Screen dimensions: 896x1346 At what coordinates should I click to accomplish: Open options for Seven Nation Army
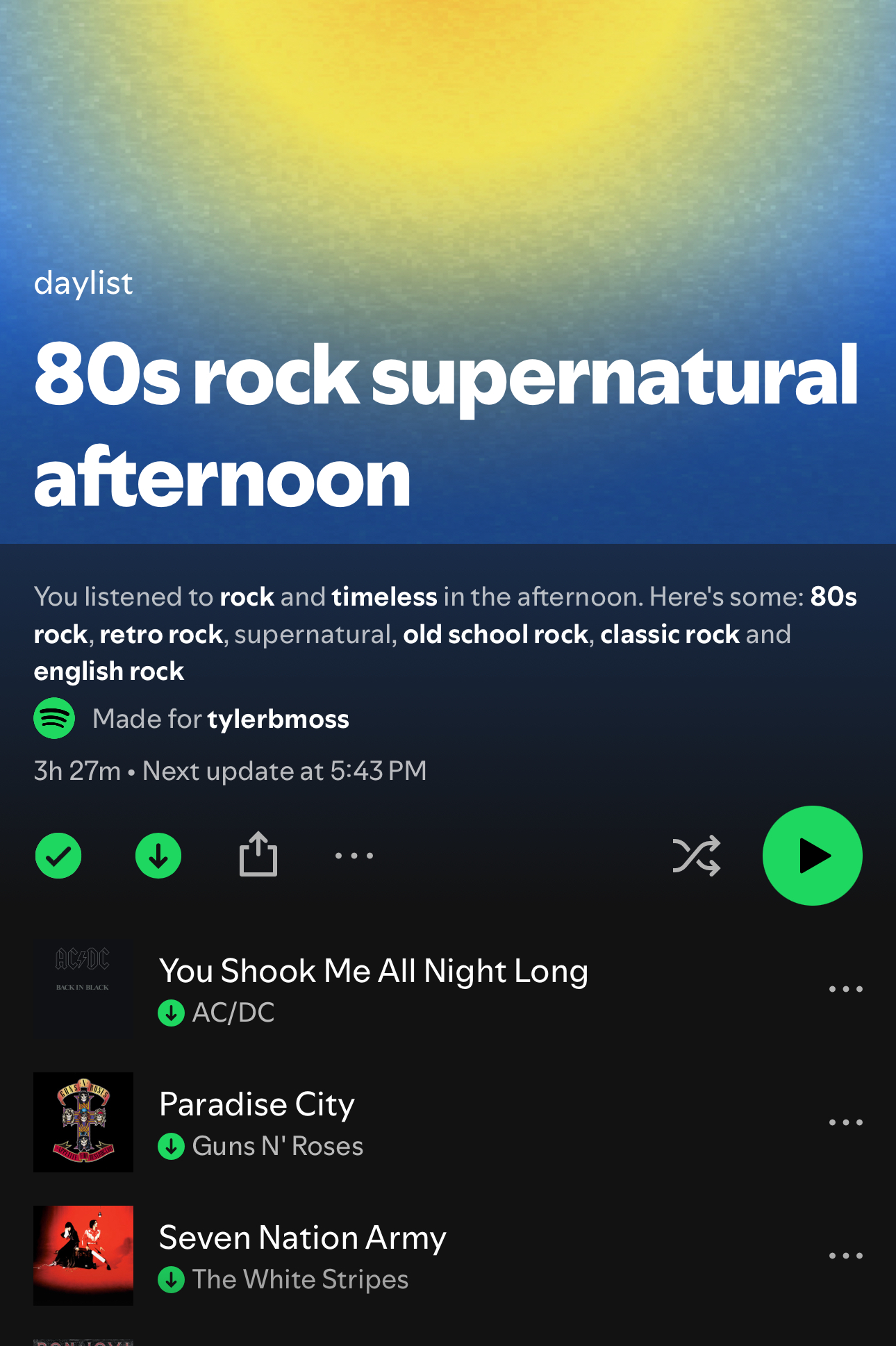click(x=845, y=1255)
